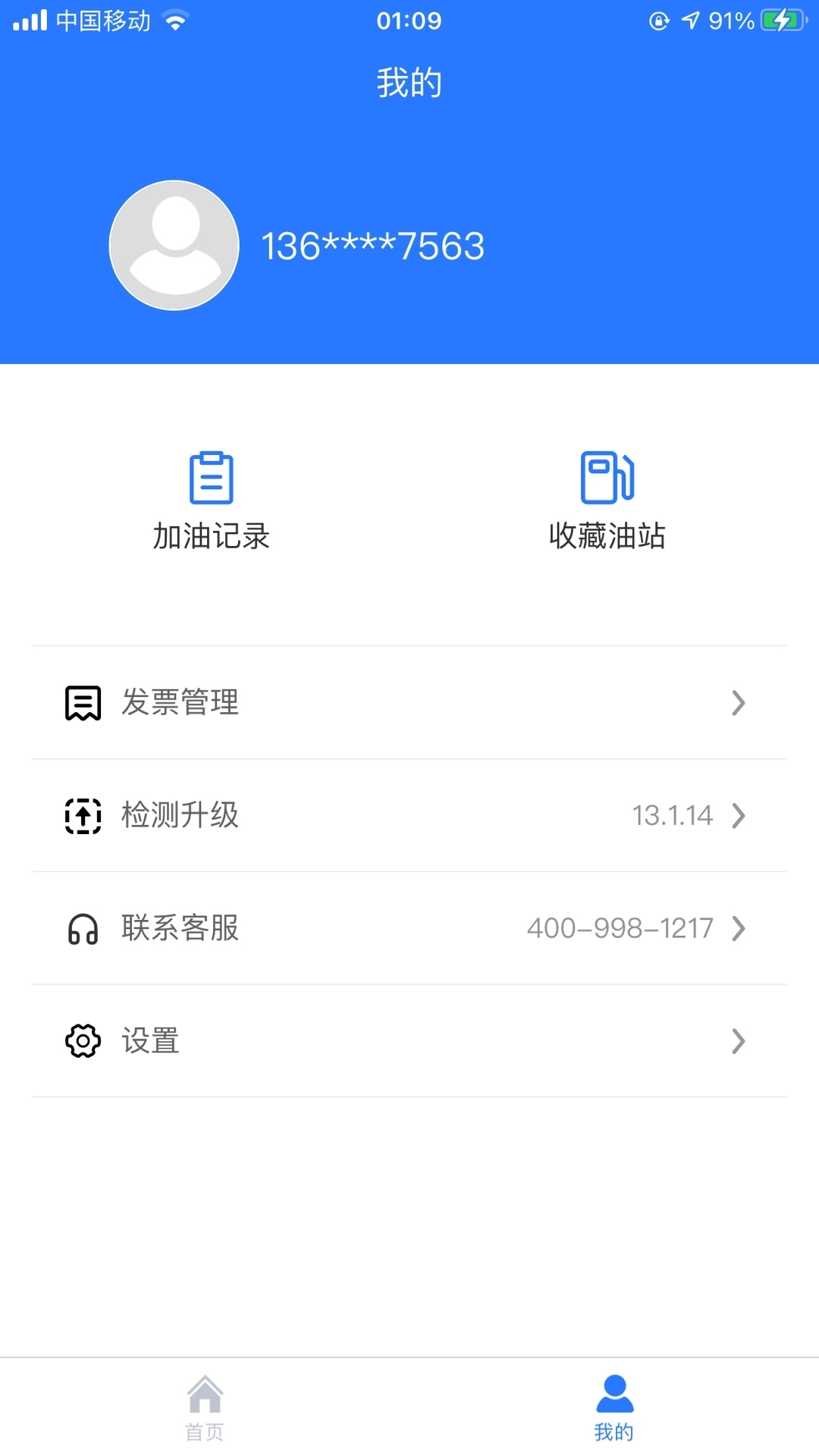Tap the Wi-Fi status icon

(177, 20)
